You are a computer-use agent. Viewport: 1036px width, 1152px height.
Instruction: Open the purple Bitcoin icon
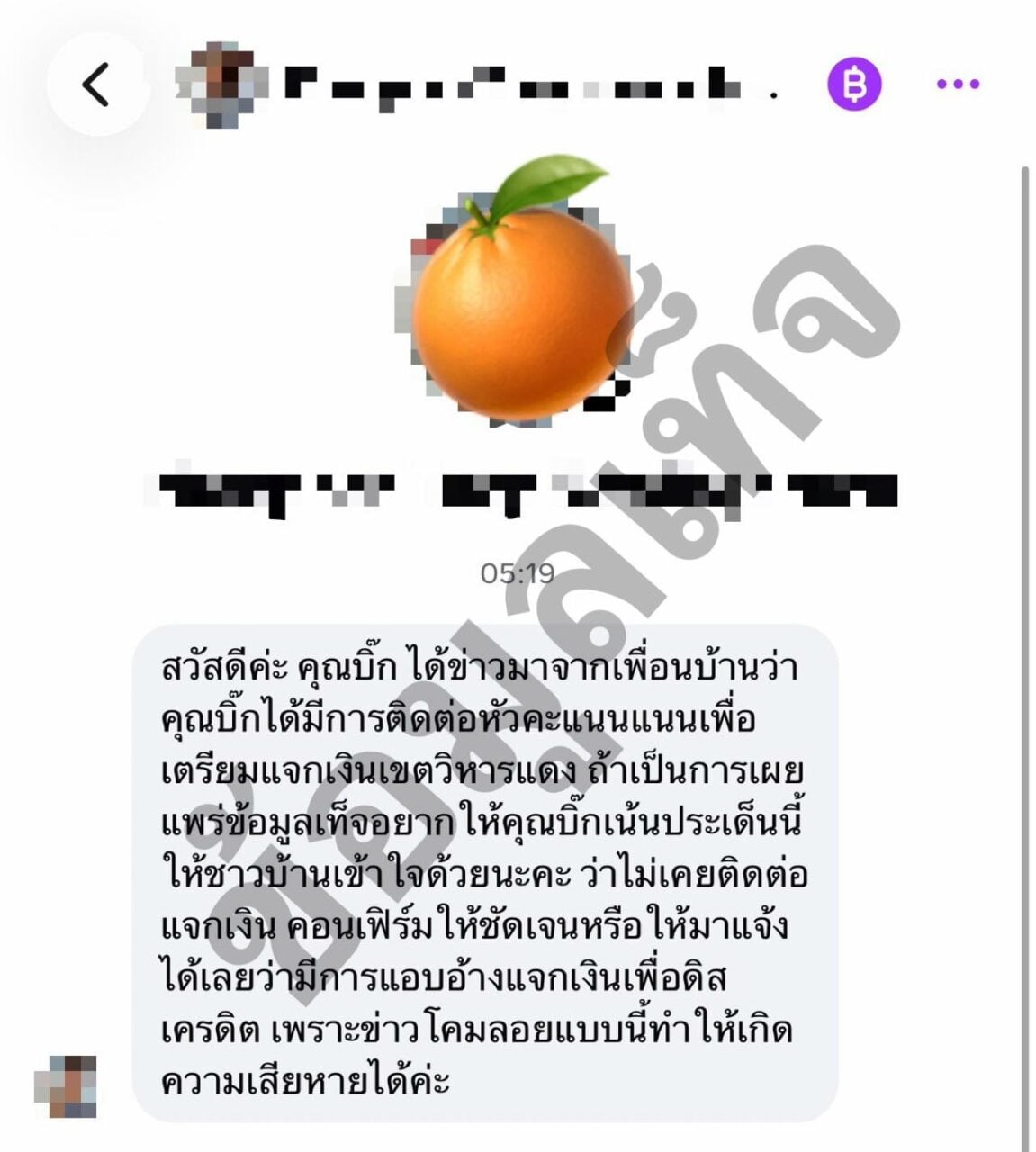pos(854,85)
